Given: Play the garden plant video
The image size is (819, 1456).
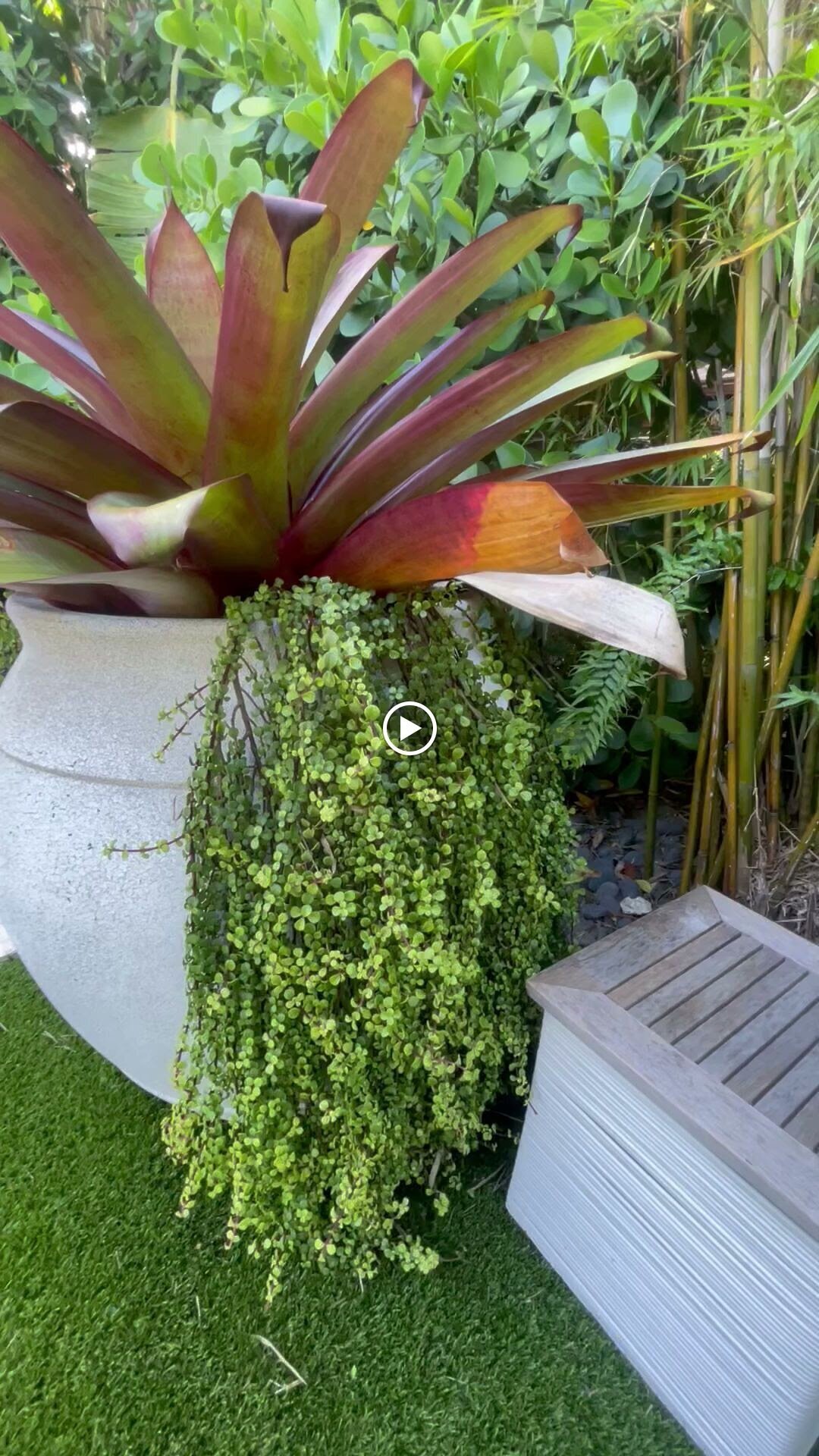Looking at the screenshot, I should click(409, 729).
